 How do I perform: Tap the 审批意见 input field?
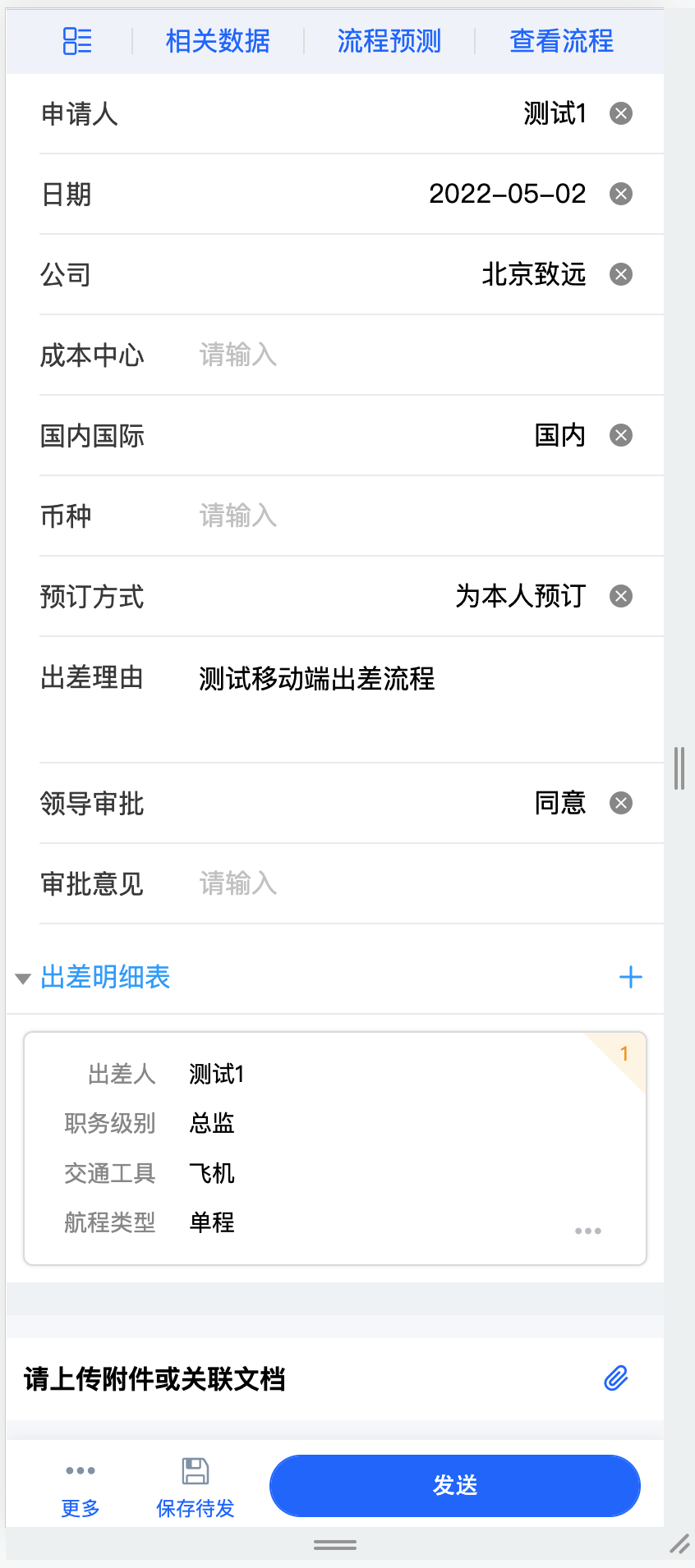click(x=394, y=883)
